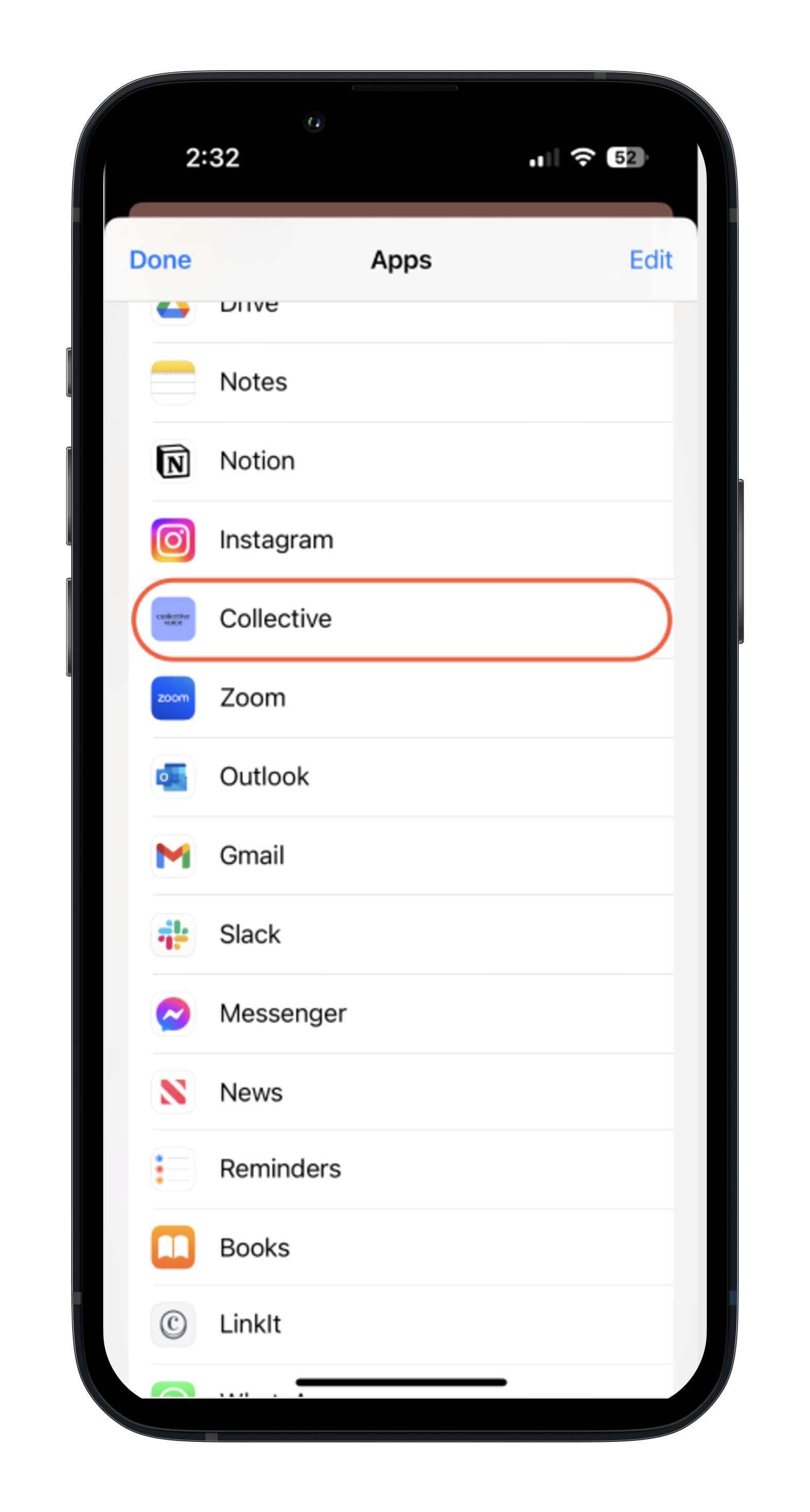Select Notes from the apps list
Screen dimensions: 810x1512
(401, 382)
